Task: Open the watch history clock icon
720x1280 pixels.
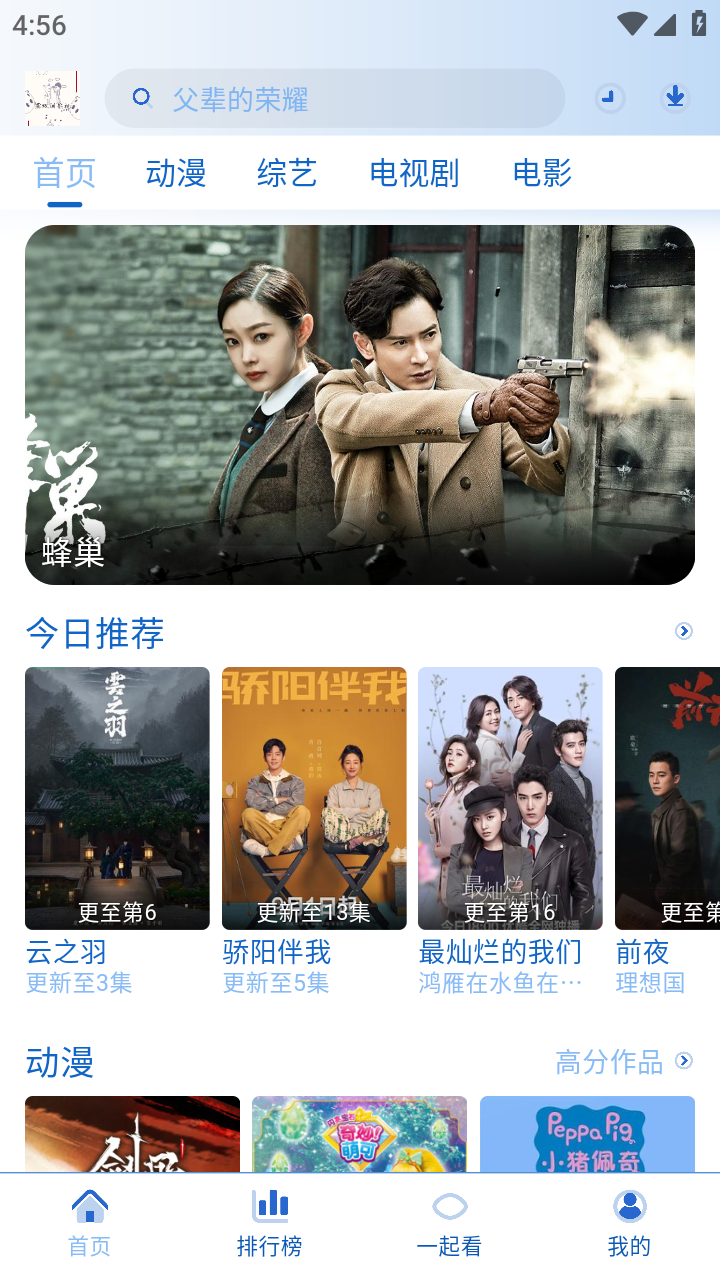Action: tap(609, 97)
